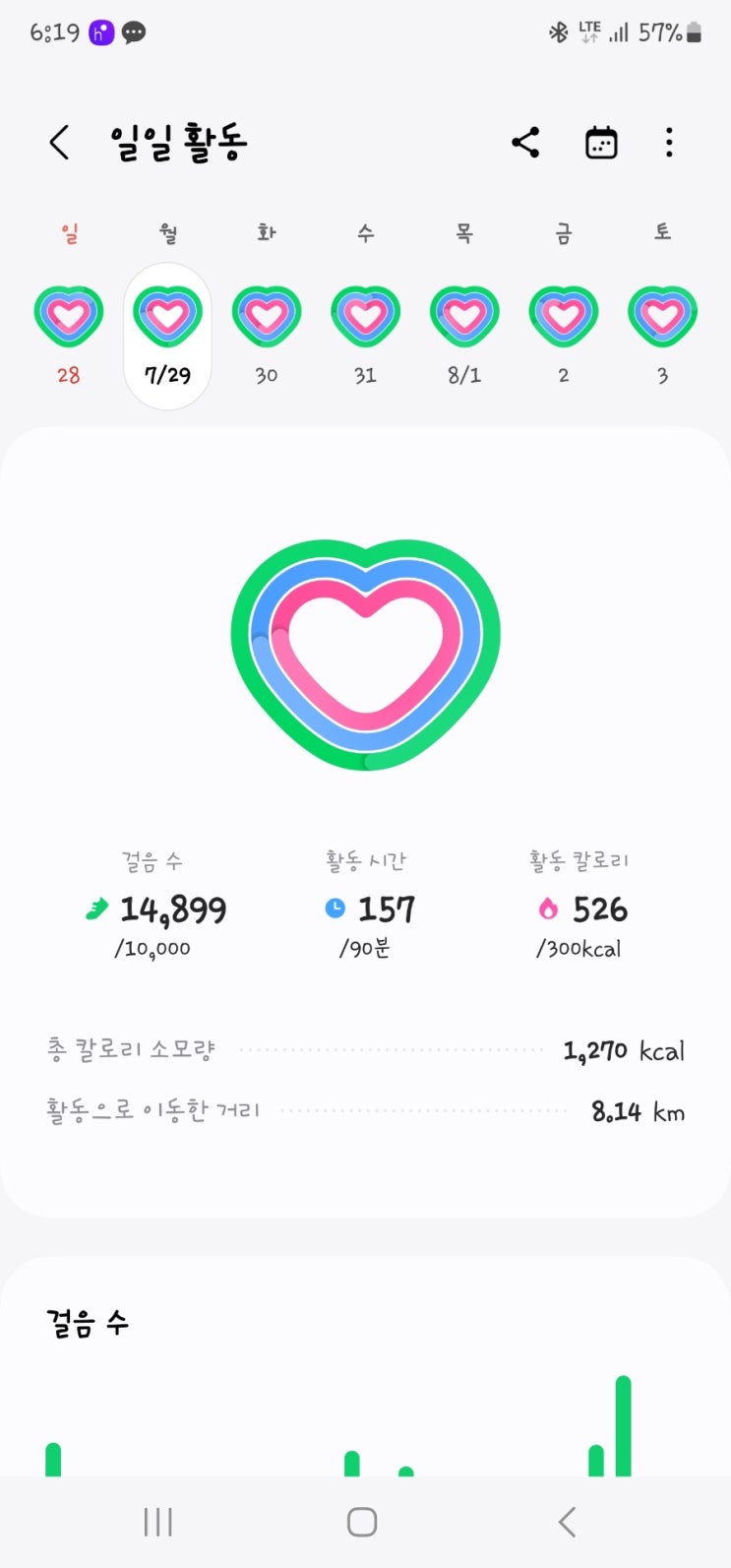The image size is (731, 1568).
Task: Select Monday 7/29
Action: click(167, 318)
